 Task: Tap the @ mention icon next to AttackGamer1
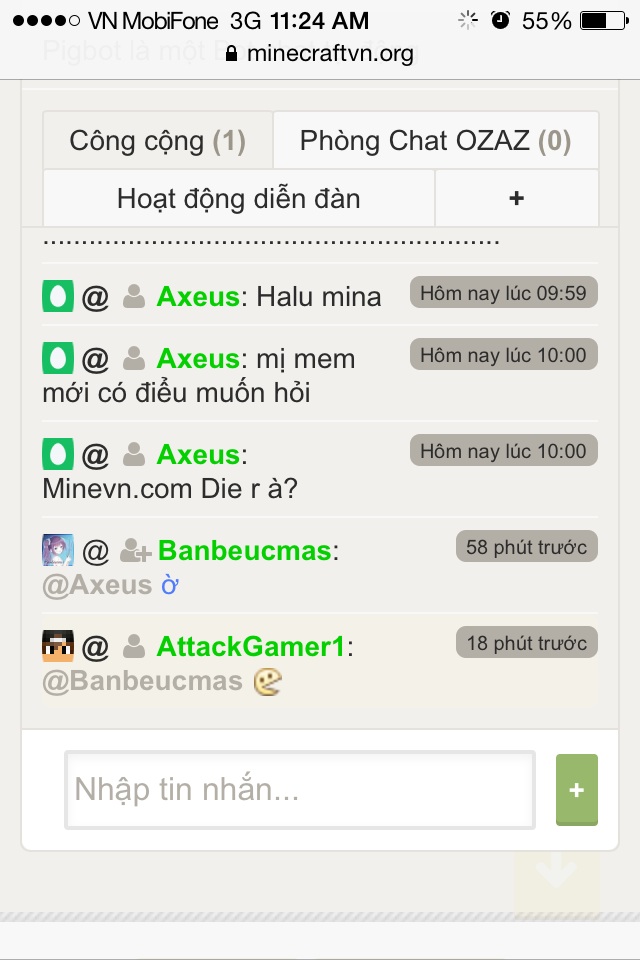[x=96, y=647]
